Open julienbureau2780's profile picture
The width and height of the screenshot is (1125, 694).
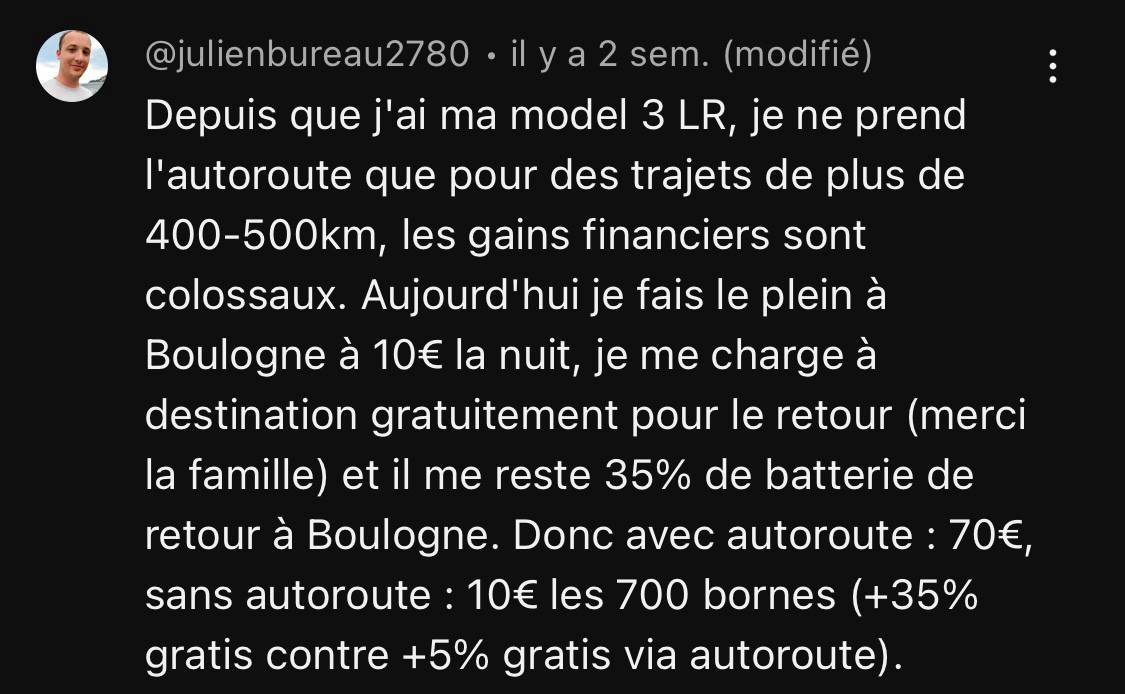(x=72, y=66)
